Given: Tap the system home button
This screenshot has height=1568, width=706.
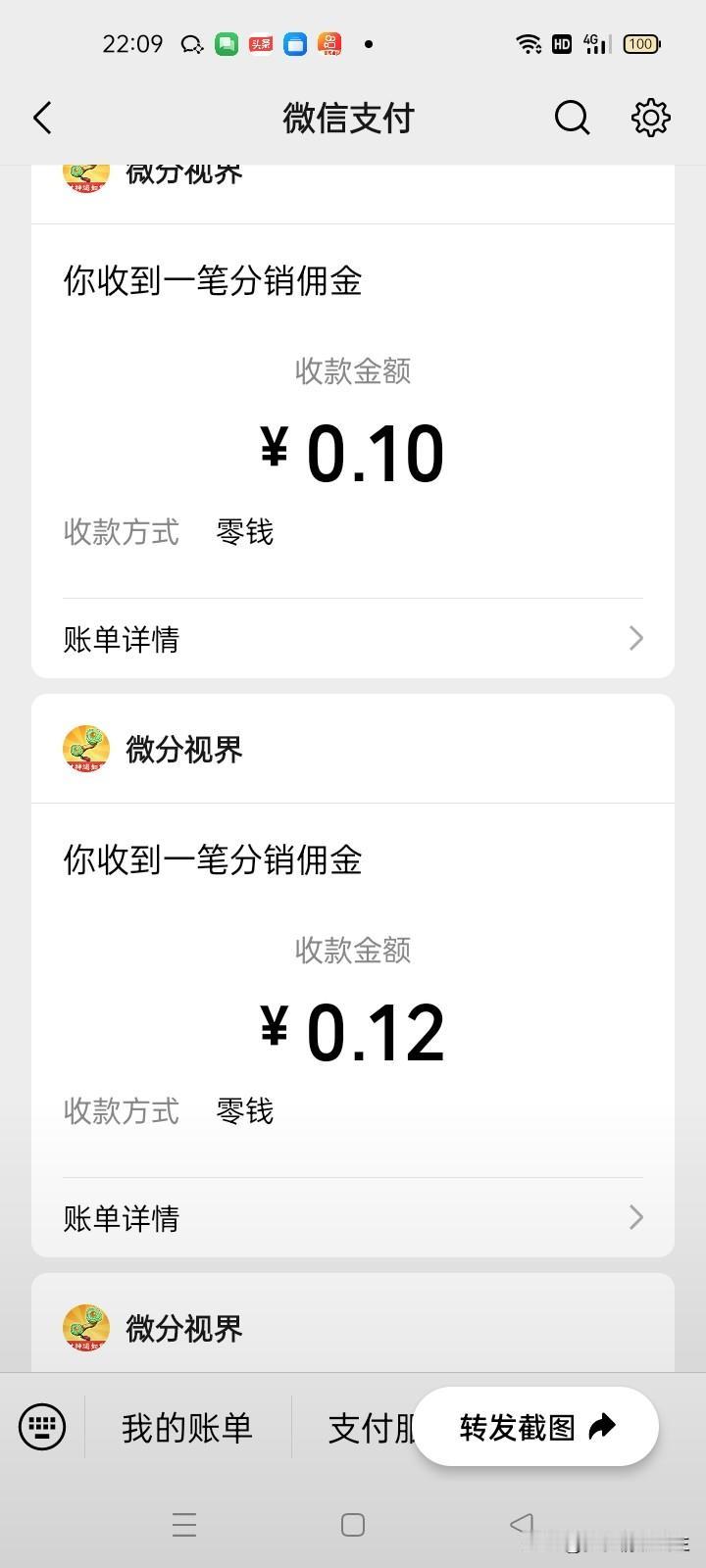Looking at the screenshot, I should click(x=353, y=1525).
